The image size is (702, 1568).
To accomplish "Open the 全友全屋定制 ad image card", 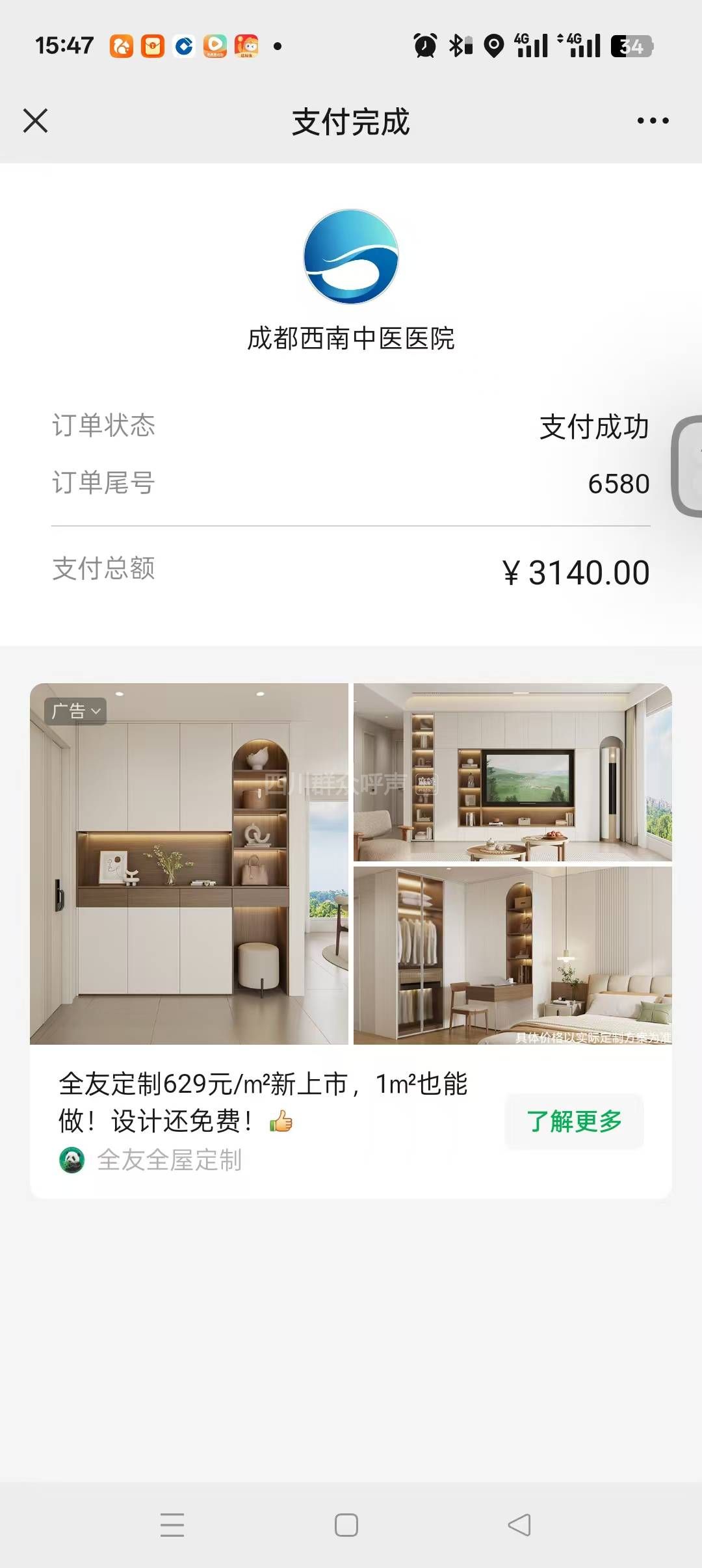I will coord(351,863).
